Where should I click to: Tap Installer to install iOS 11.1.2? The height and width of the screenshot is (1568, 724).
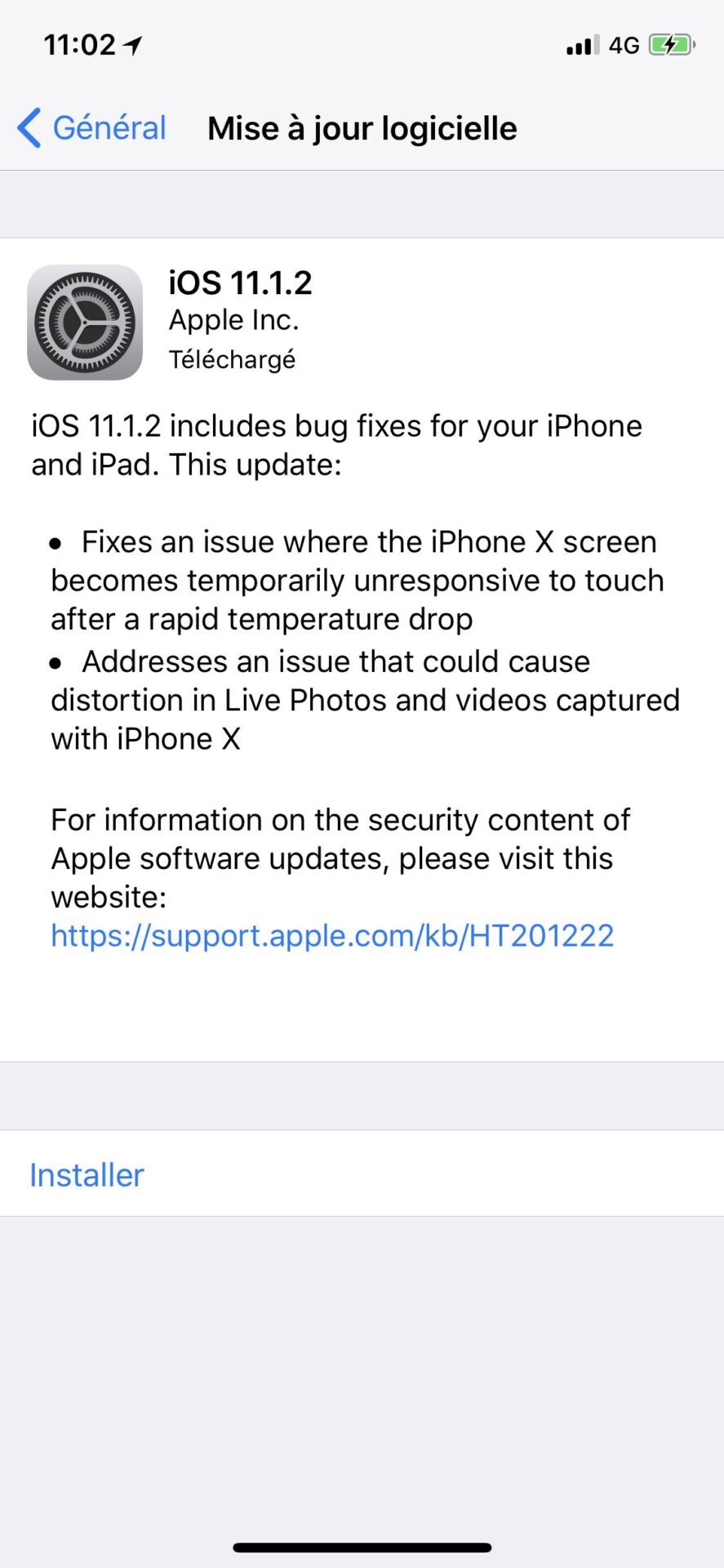point(362,1174)
